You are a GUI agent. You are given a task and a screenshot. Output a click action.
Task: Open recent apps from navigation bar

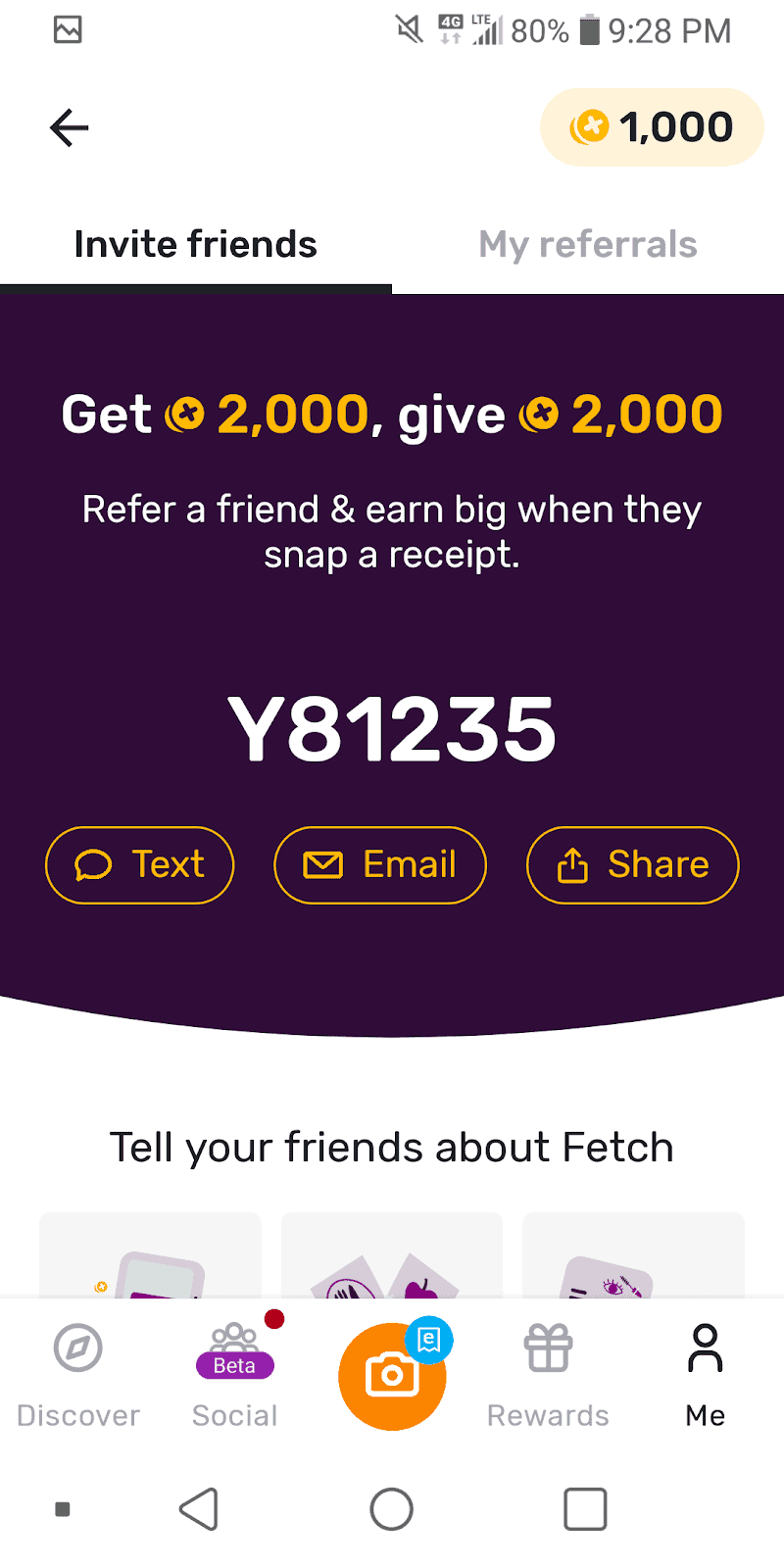tap(585, 1509)
